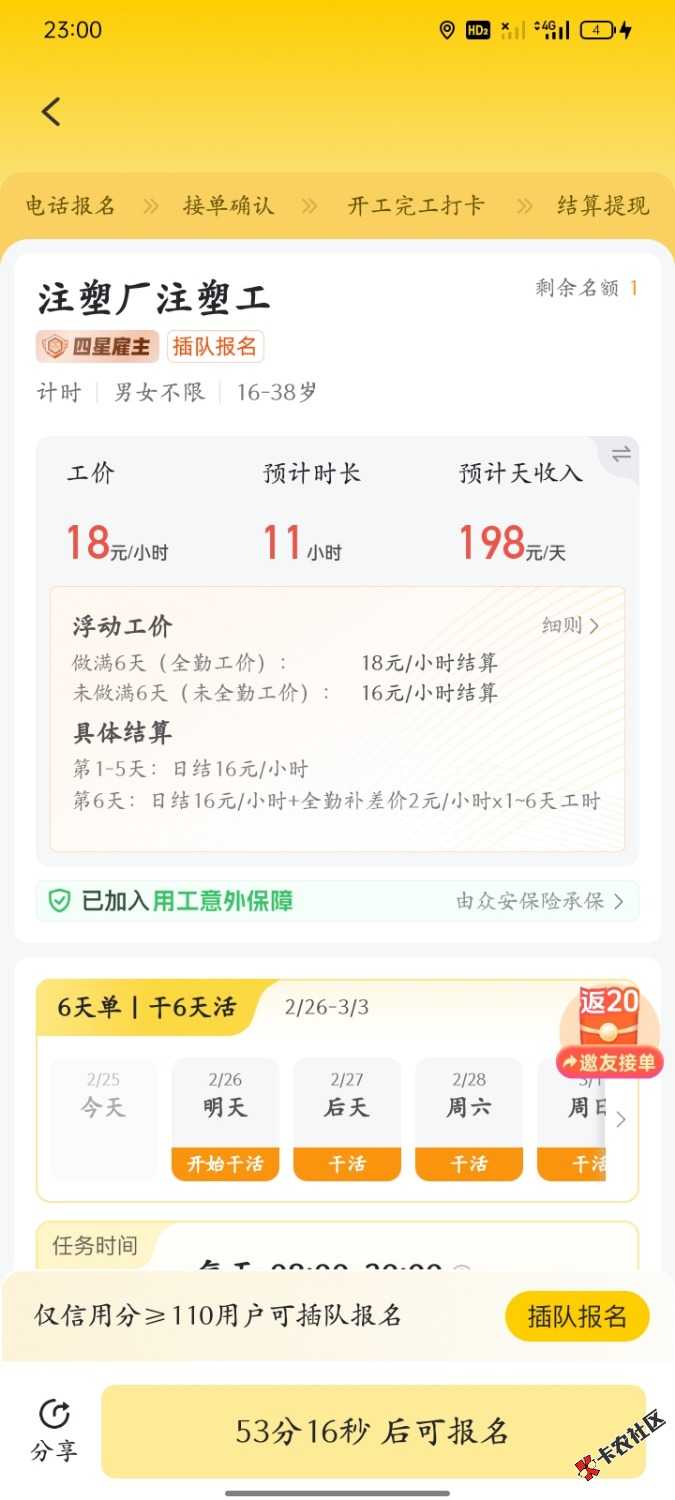Select the 2/26 明天 date card
The image size is (675, 1500).
225,1119
